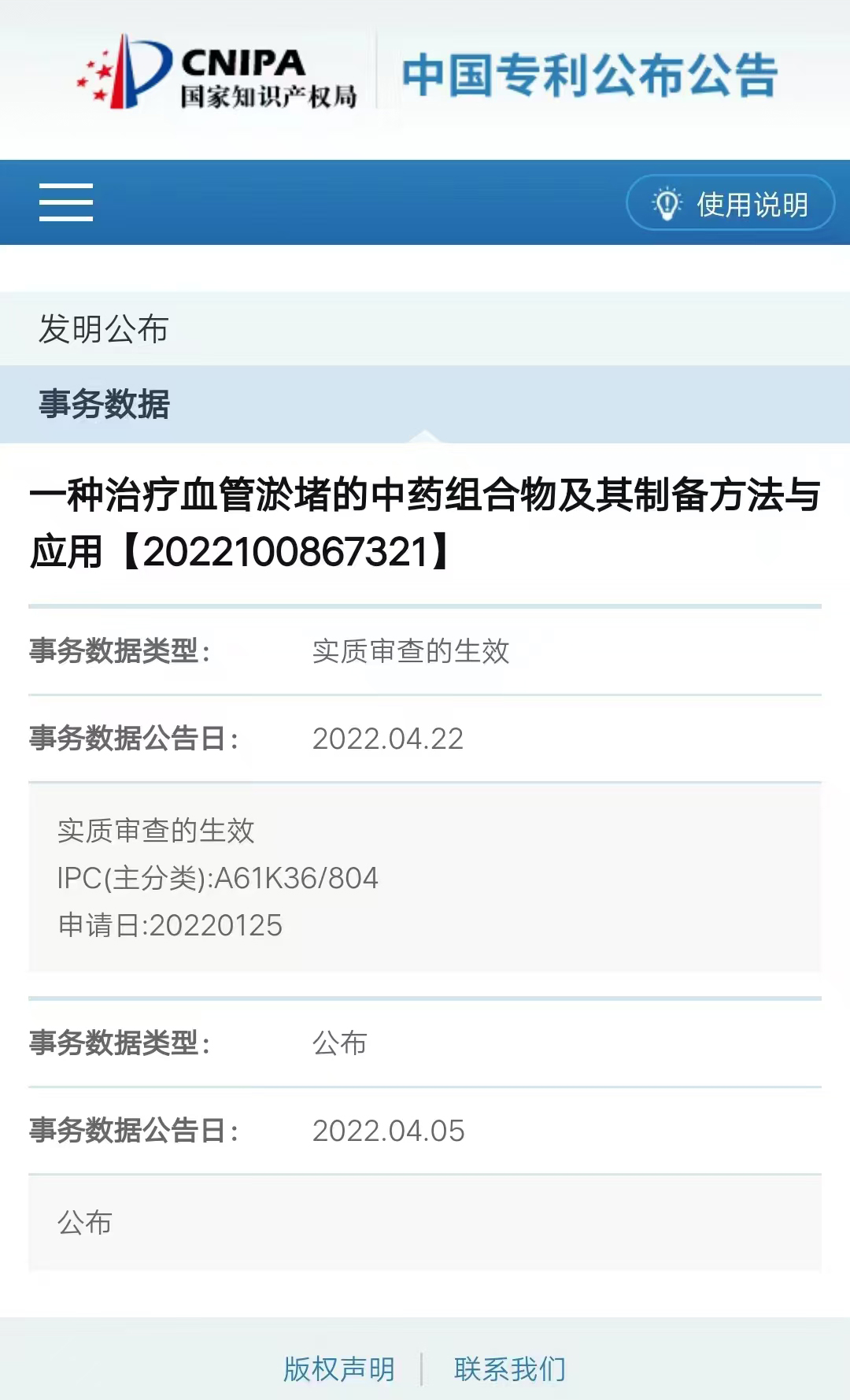
Task: Select the 事务数据 tab
Action: tap(425, 404)
